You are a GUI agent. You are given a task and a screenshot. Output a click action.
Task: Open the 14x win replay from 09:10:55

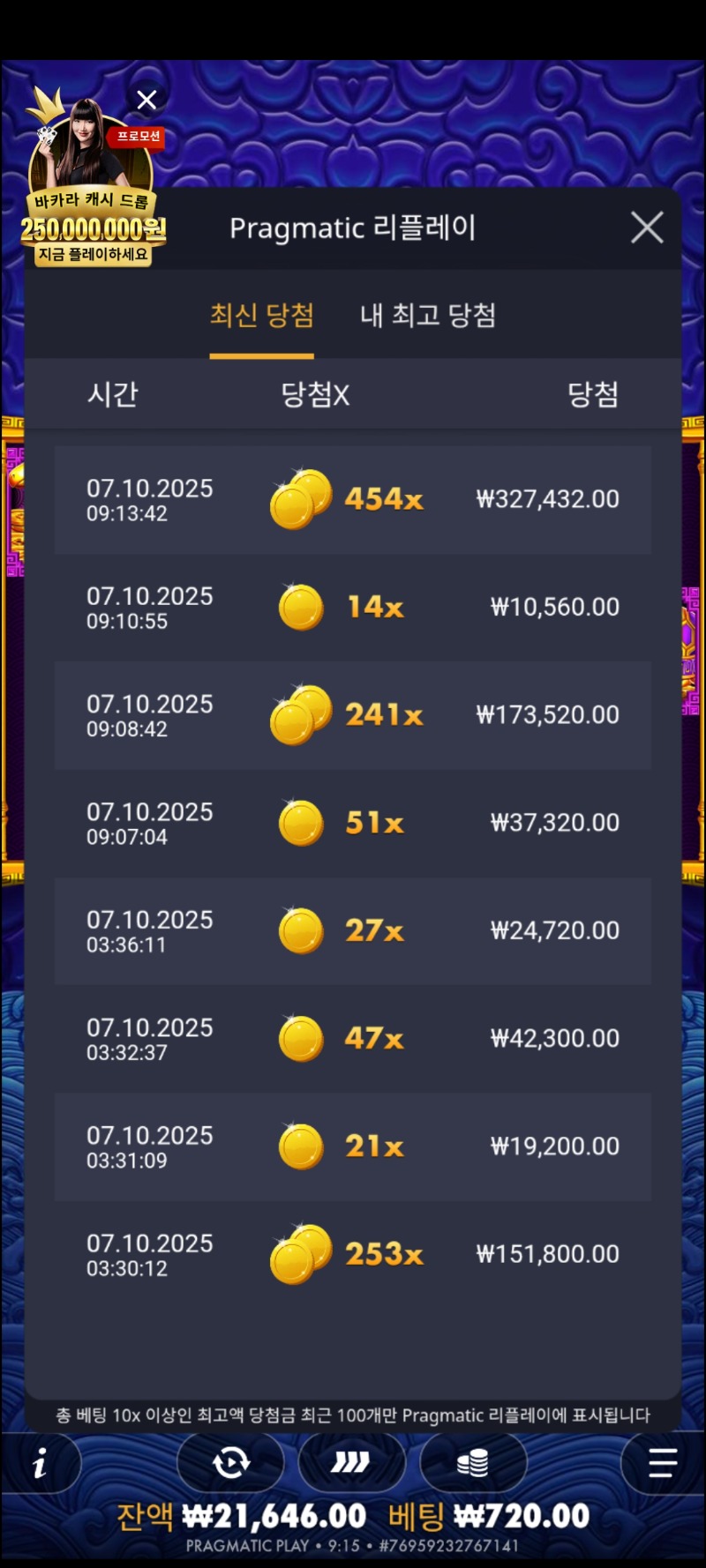[353, 608]
